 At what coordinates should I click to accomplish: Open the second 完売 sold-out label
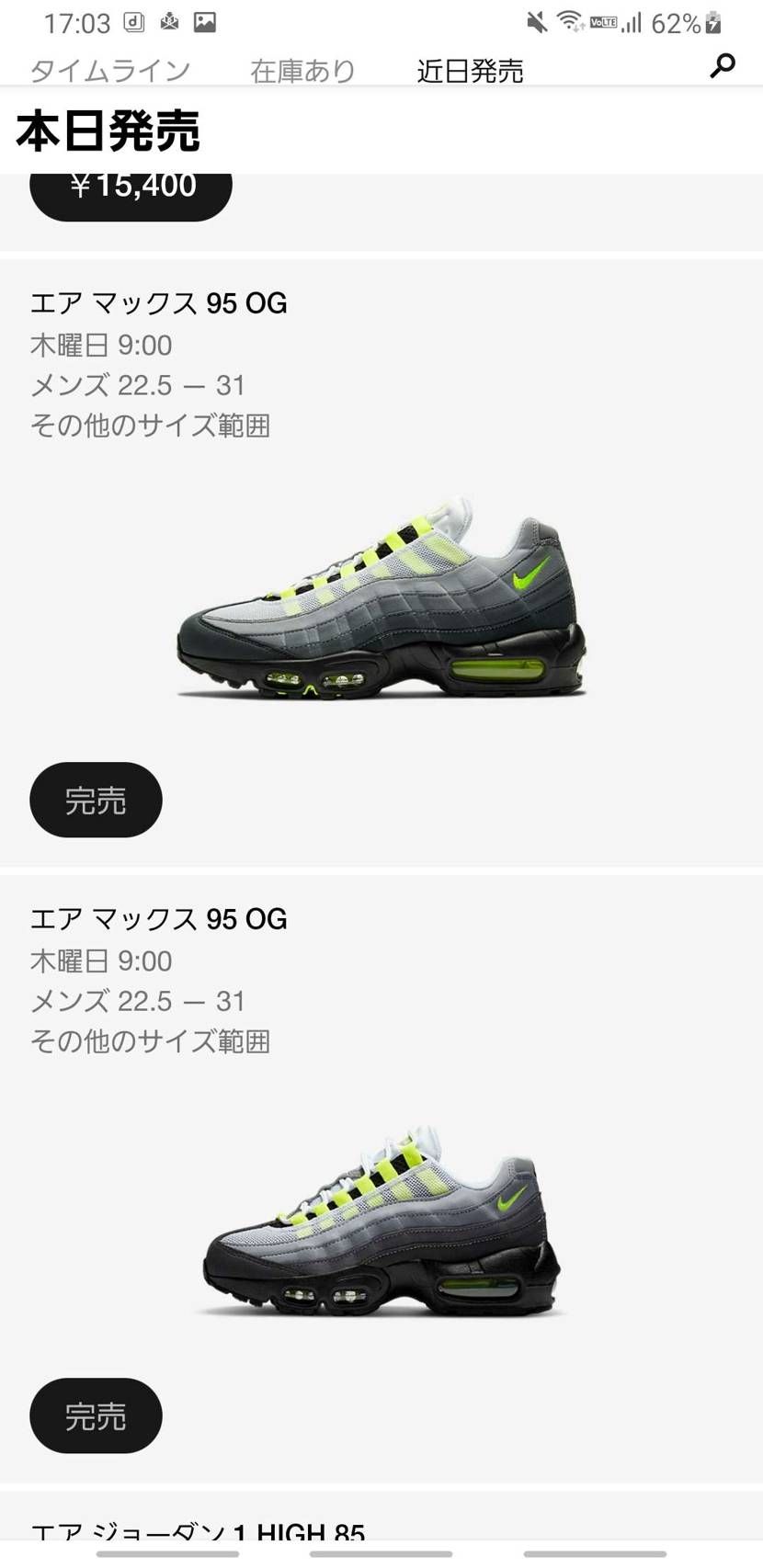click(96, 1416)
